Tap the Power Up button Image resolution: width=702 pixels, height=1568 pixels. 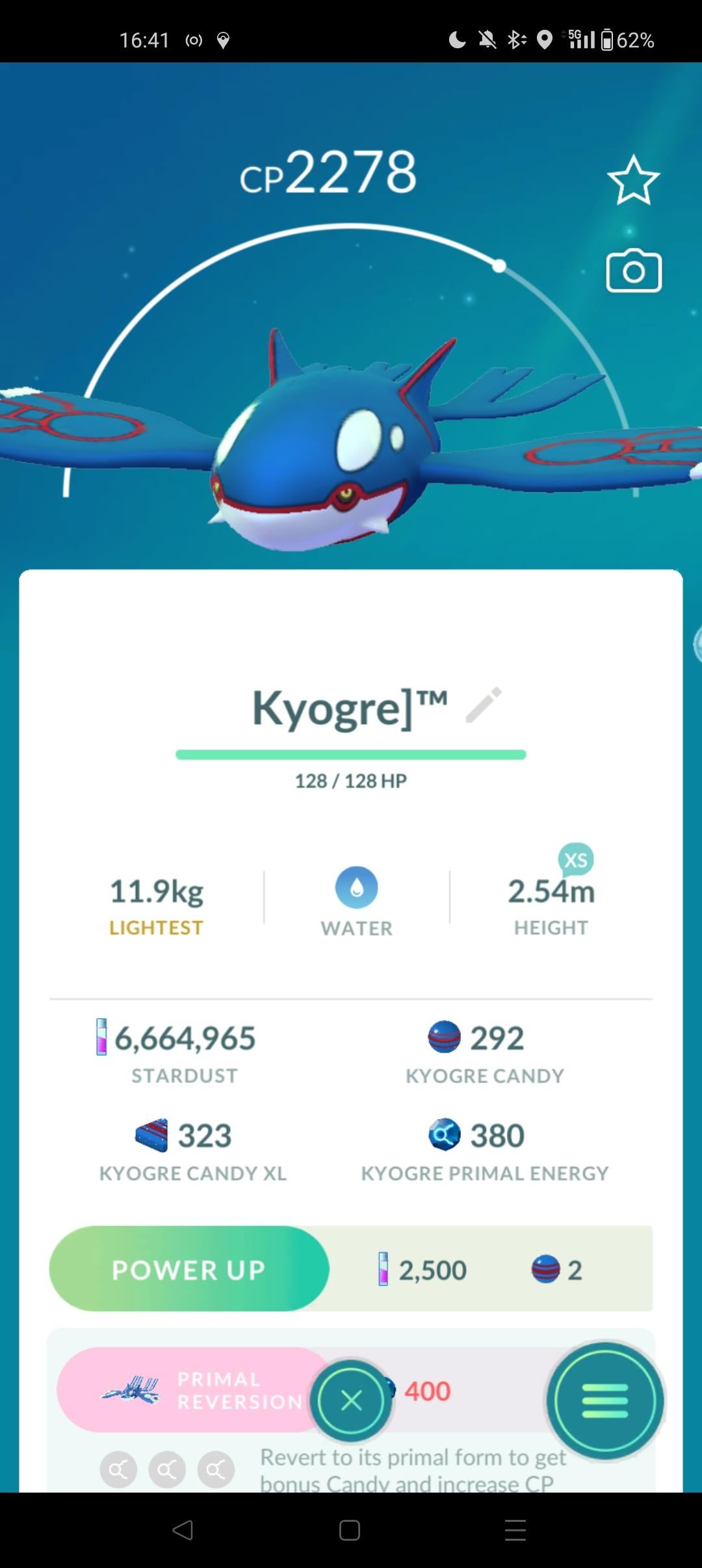pyautogui.click(x=188, y=1269)
